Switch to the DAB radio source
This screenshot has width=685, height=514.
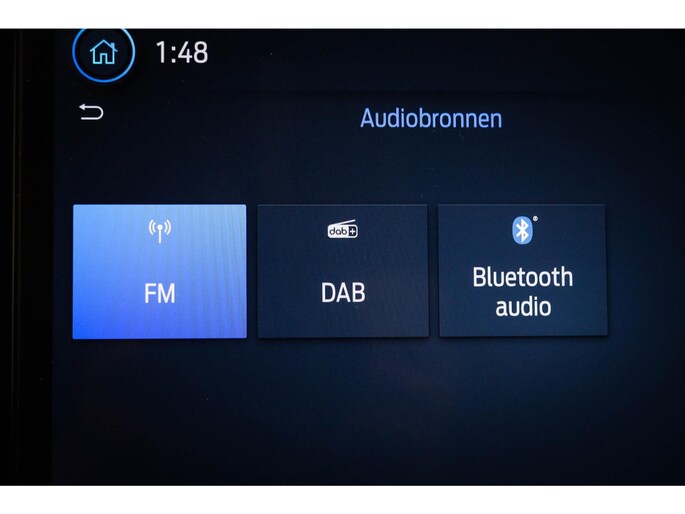[x=342, y=272]
